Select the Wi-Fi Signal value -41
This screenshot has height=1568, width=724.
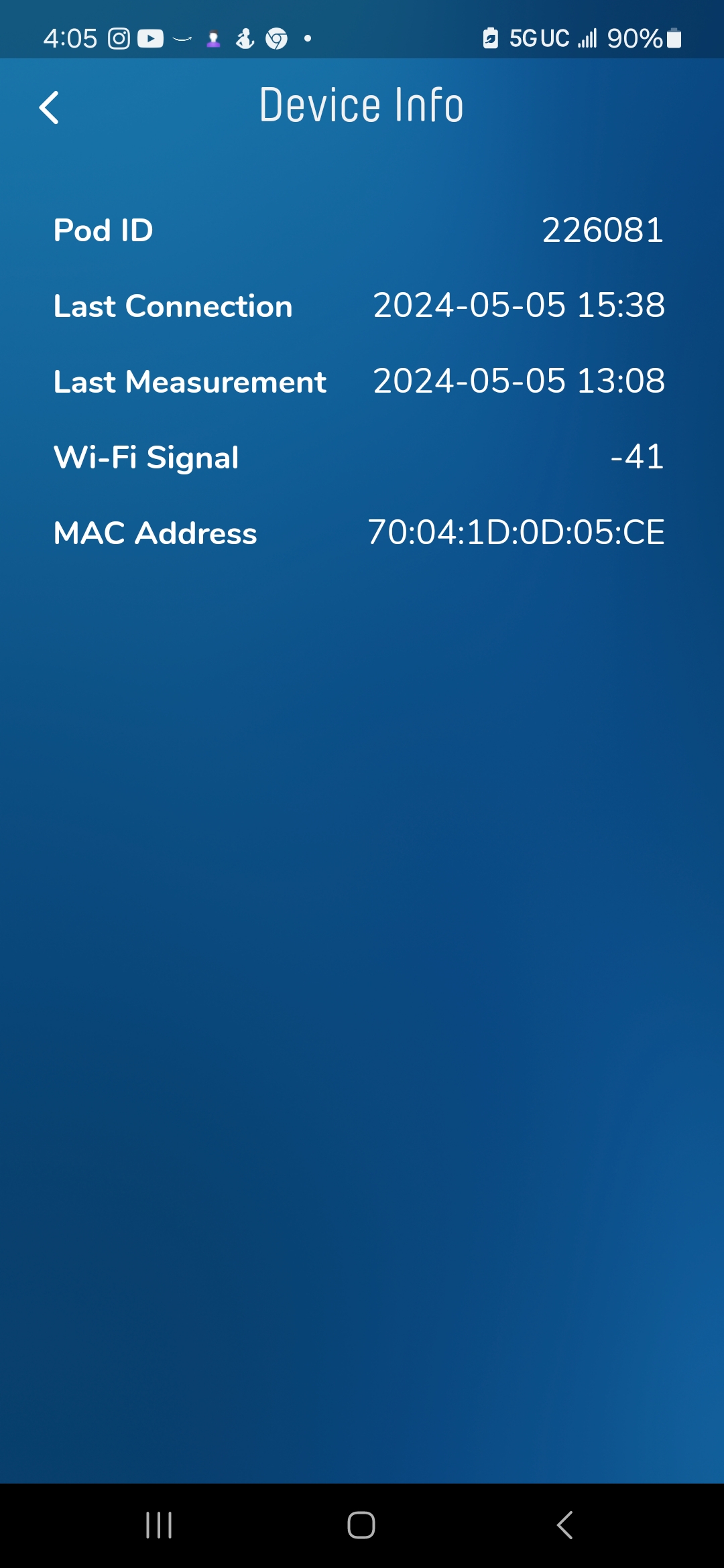pyautogui.click(x=636, y=457)
